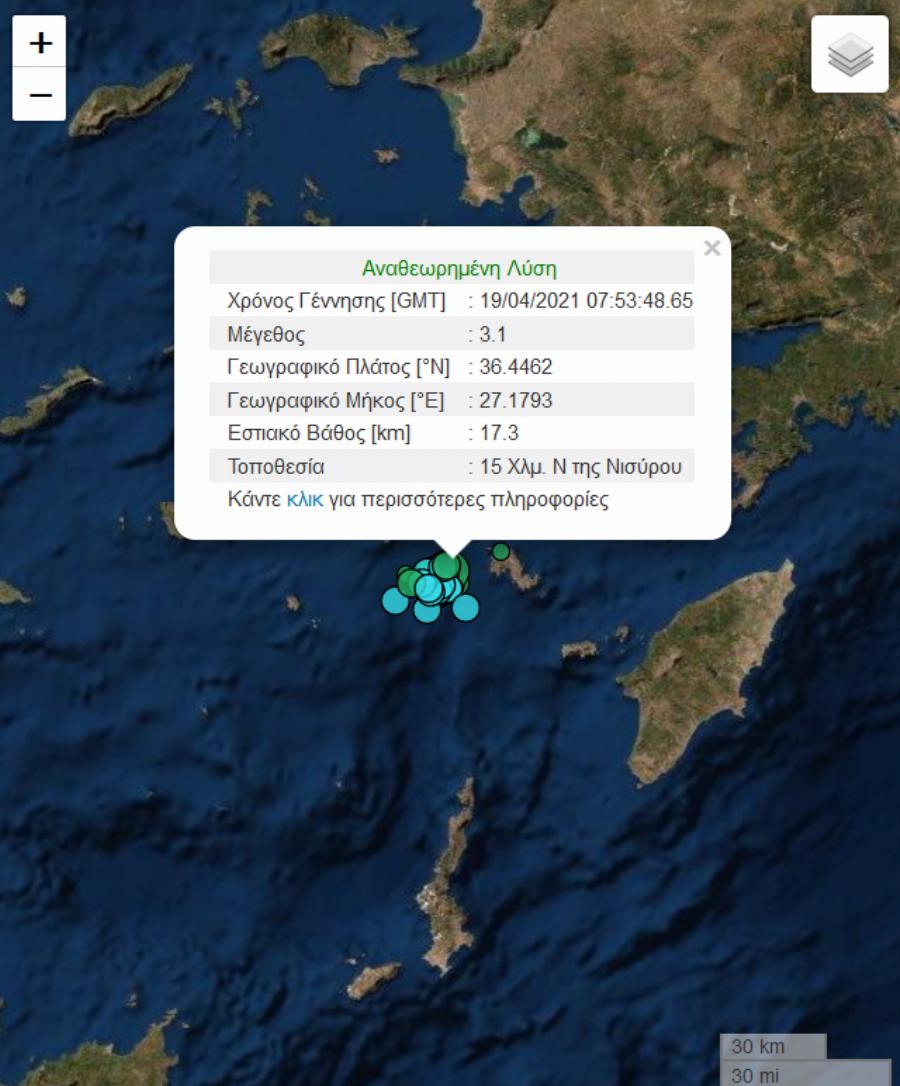Close the earthquake info popup

point(712,249)
